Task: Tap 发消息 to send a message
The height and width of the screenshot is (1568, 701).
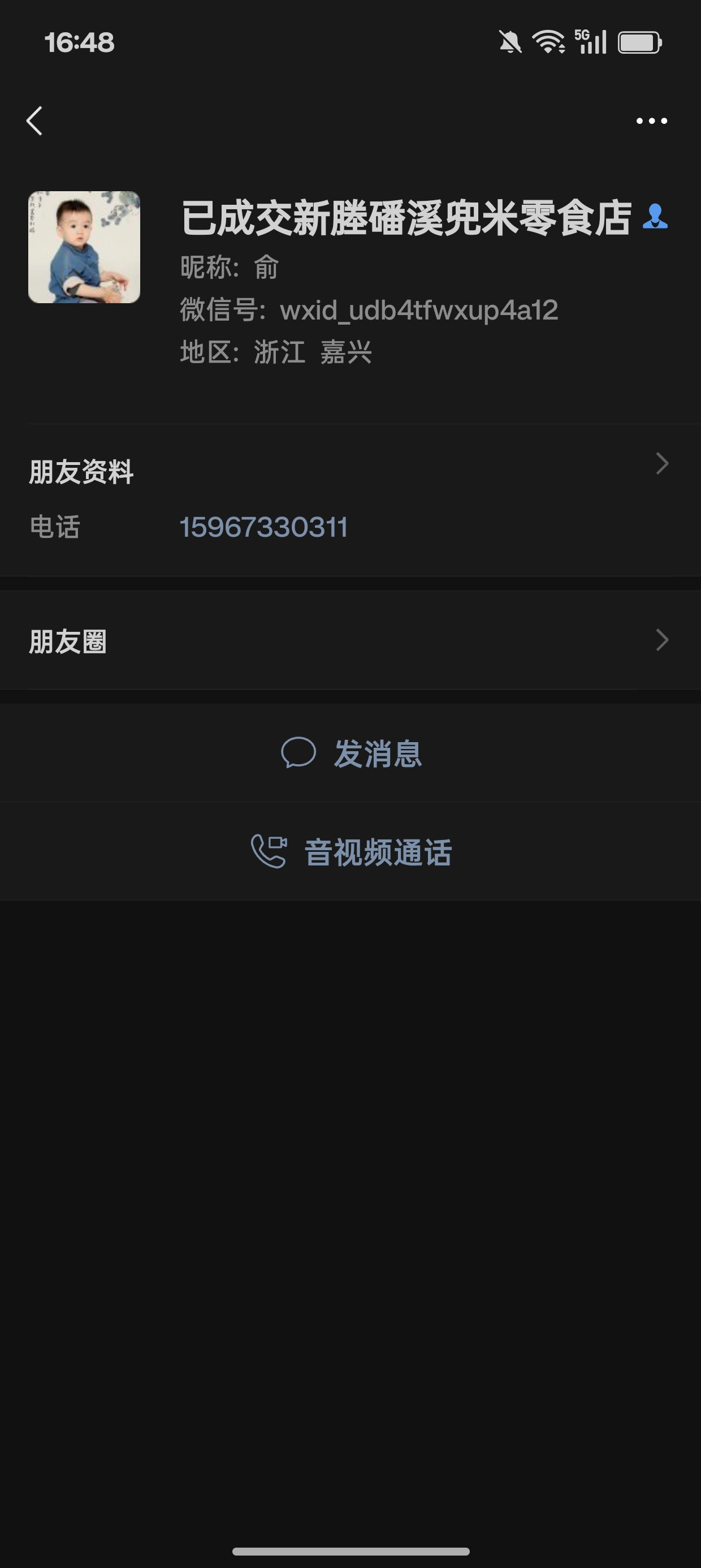Action: 350,753
